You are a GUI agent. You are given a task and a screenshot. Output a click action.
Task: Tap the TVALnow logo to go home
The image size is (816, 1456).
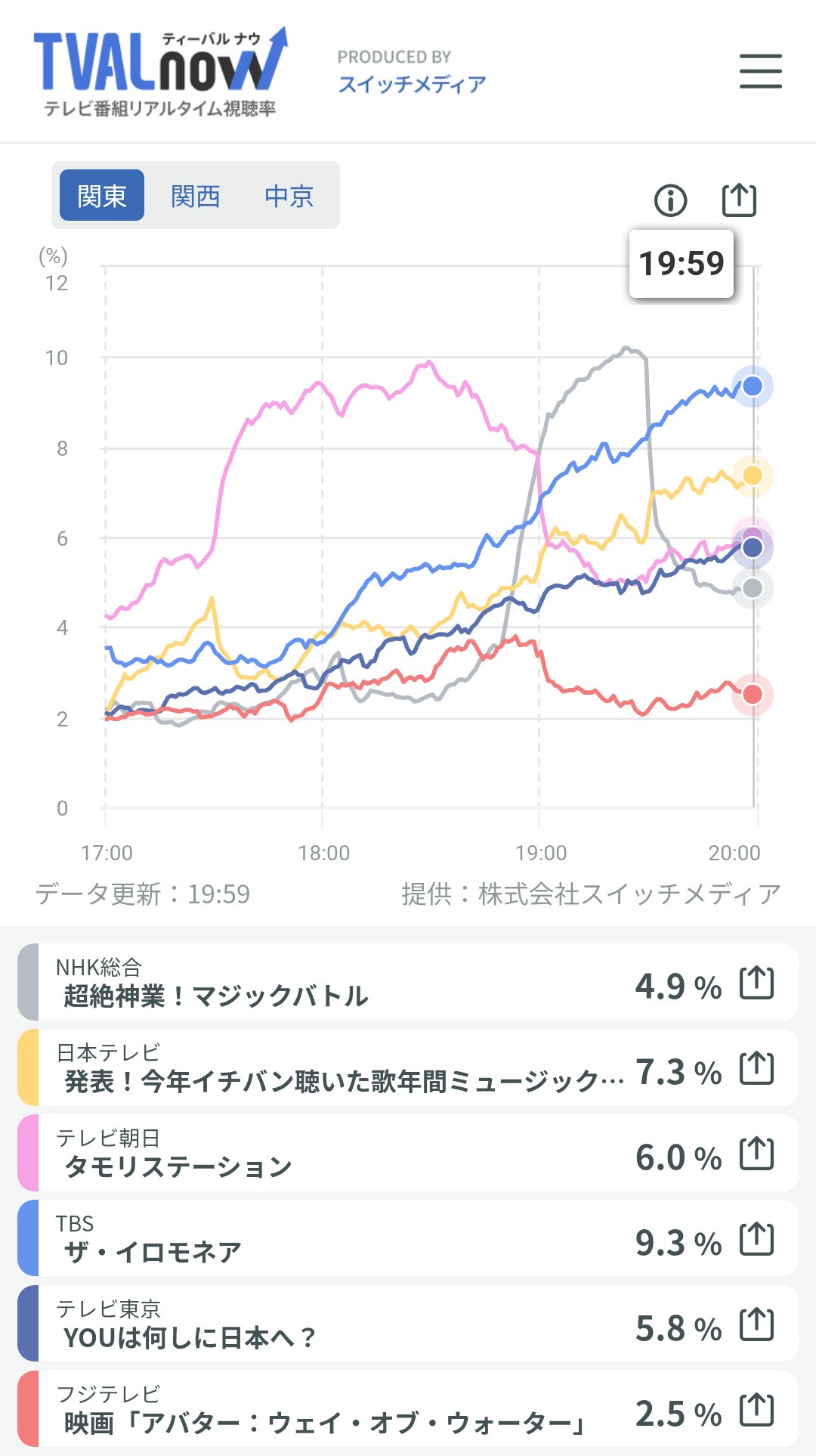(160, 73)
